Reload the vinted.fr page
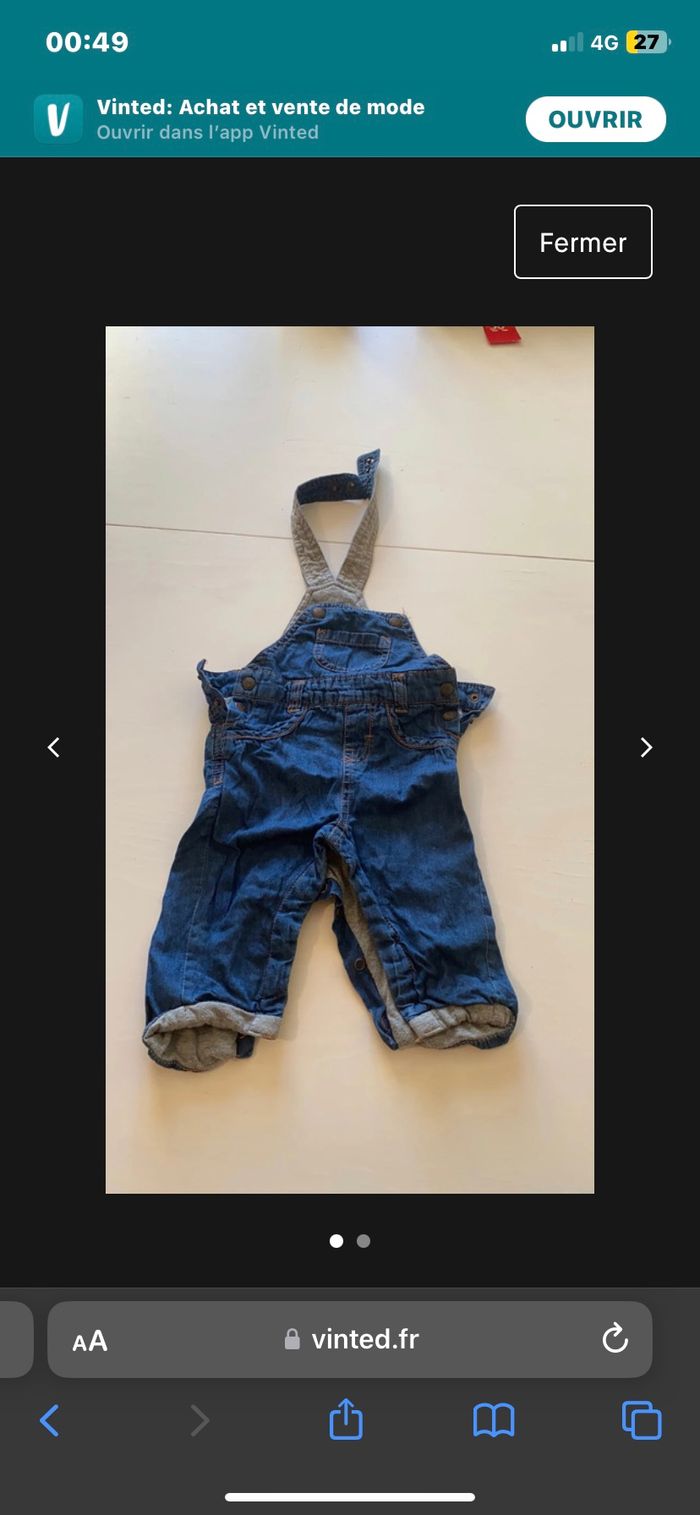The height and width of the screenshot is (1515, 700). [615, 1339]
